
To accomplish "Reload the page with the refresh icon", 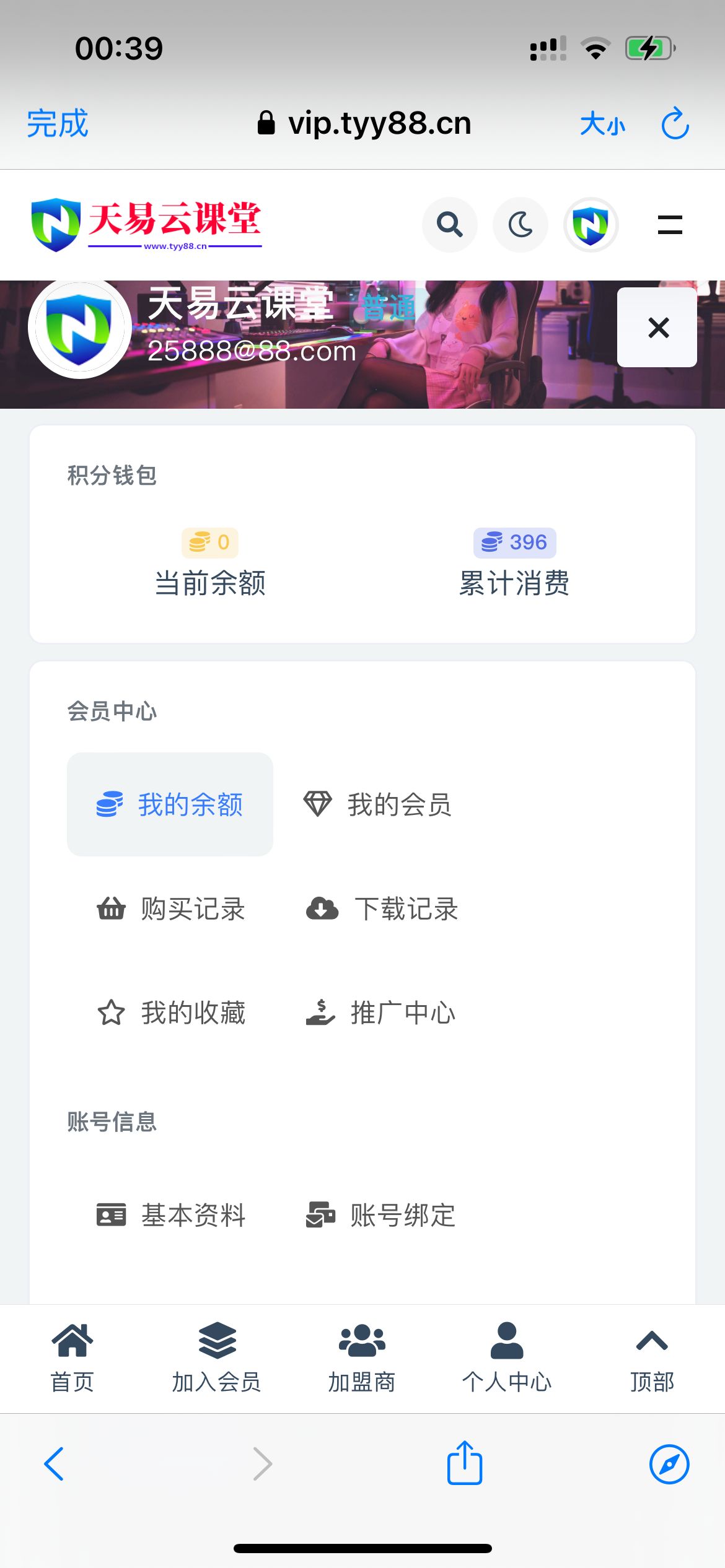I will point(675,123).
